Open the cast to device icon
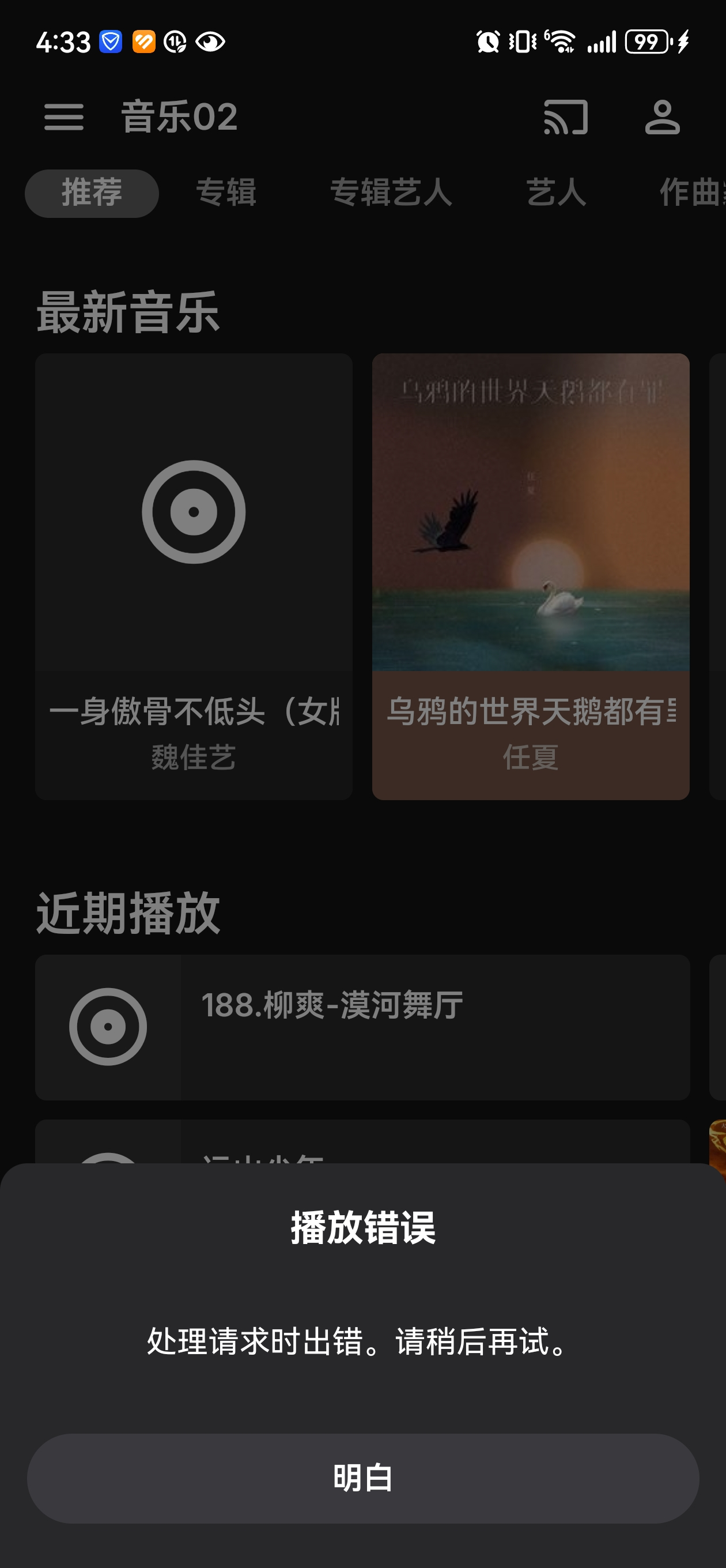 click(566, 117)
